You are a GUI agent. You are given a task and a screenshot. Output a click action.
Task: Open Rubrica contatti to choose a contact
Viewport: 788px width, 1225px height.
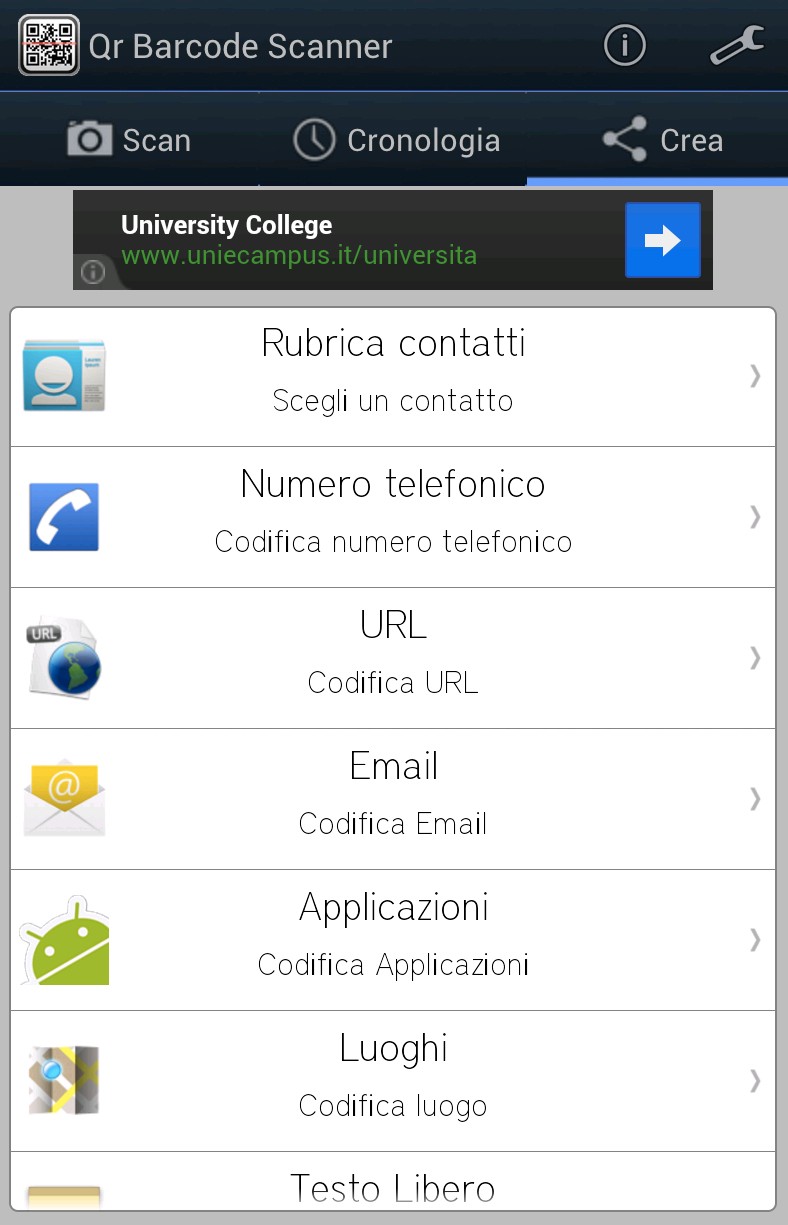(x=393, y=376)
